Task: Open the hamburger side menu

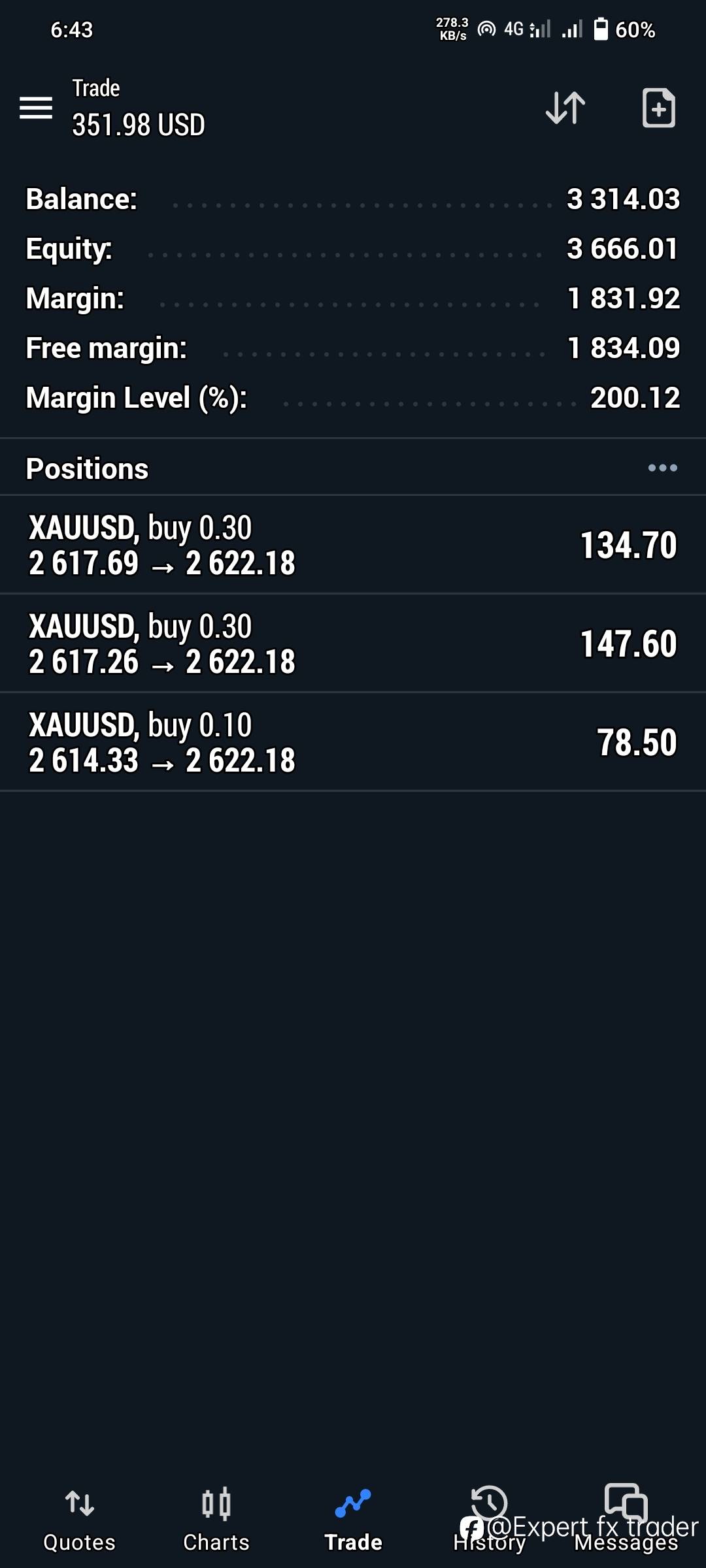Action: pyautogui.click(x=36, y=108)
